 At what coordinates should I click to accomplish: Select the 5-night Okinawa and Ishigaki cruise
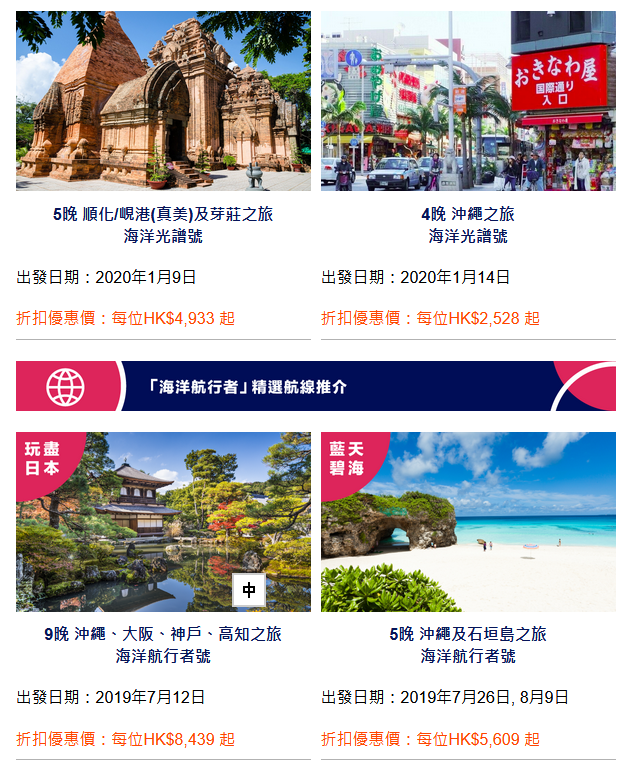468,634
